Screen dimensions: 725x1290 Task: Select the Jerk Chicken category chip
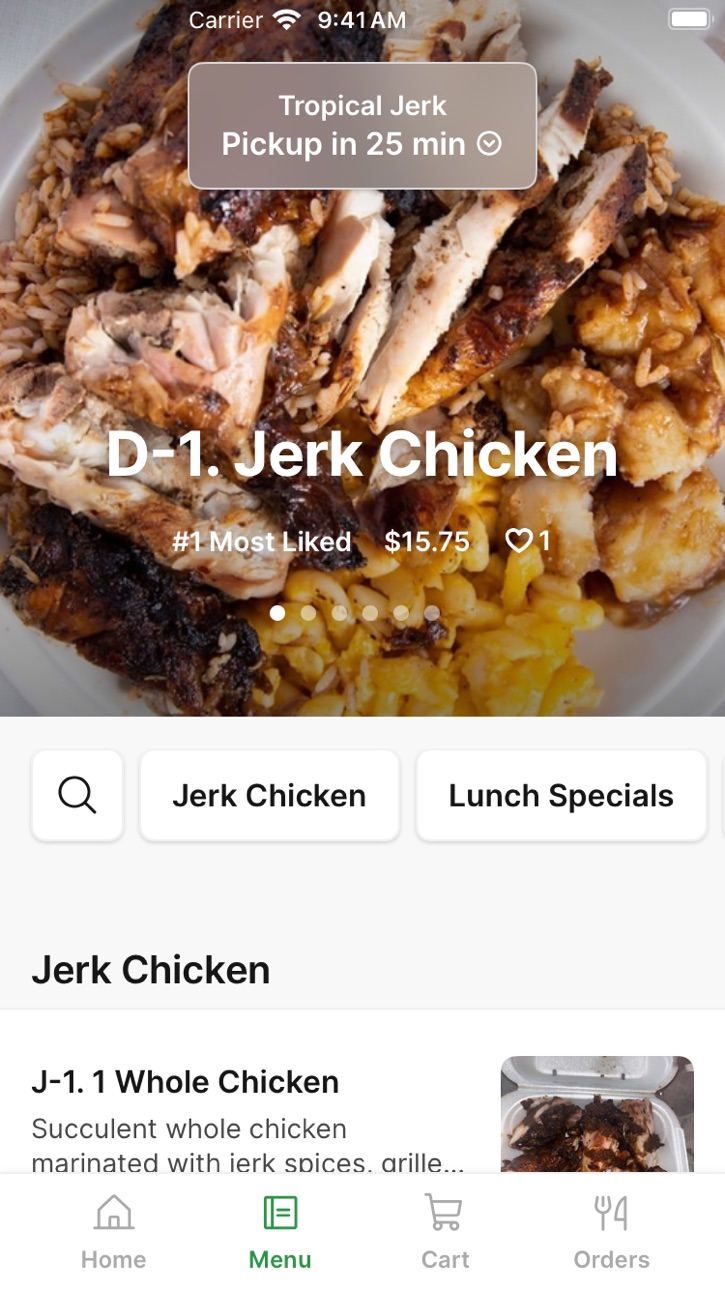click(x=269, y=796)
